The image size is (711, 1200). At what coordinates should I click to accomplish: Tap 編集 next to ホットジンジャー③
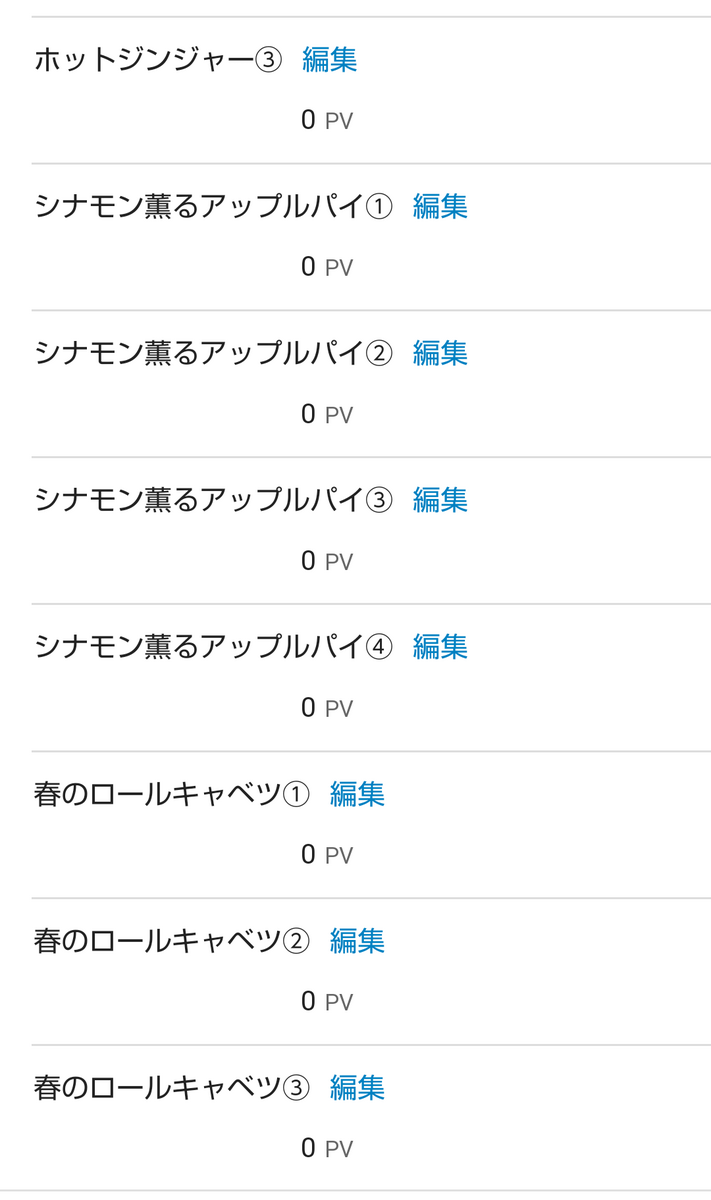pos(329,60)
